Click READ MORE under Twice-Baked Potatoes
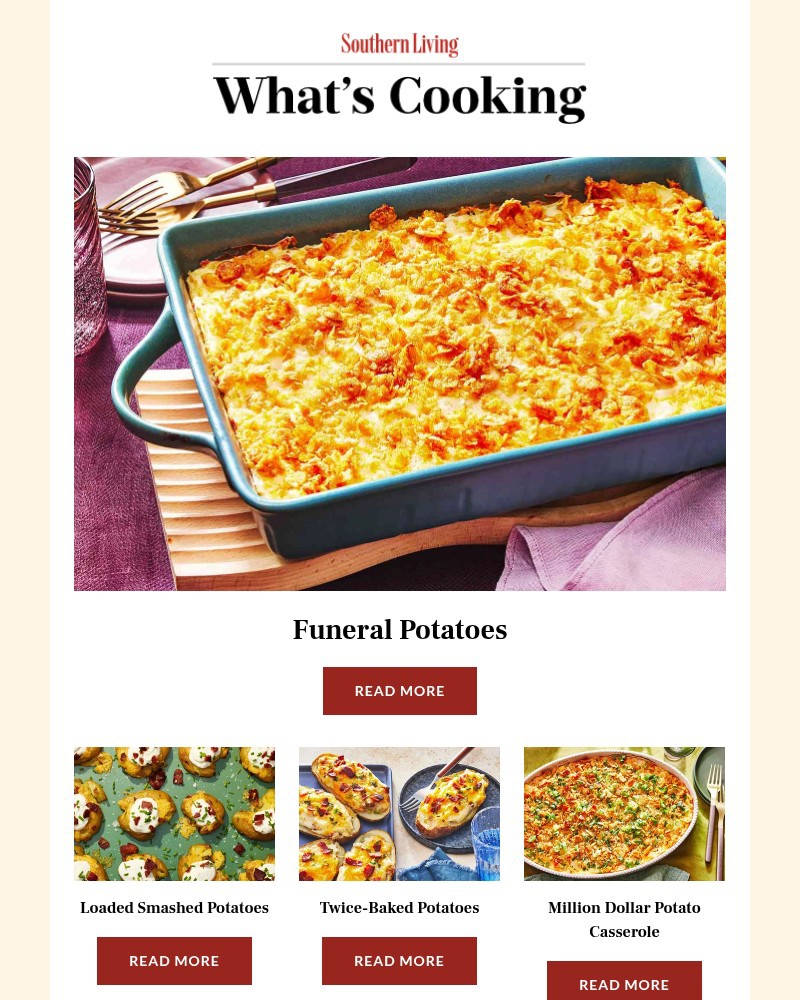Viewport: 800px width, 1000px height. click(399, 960)
